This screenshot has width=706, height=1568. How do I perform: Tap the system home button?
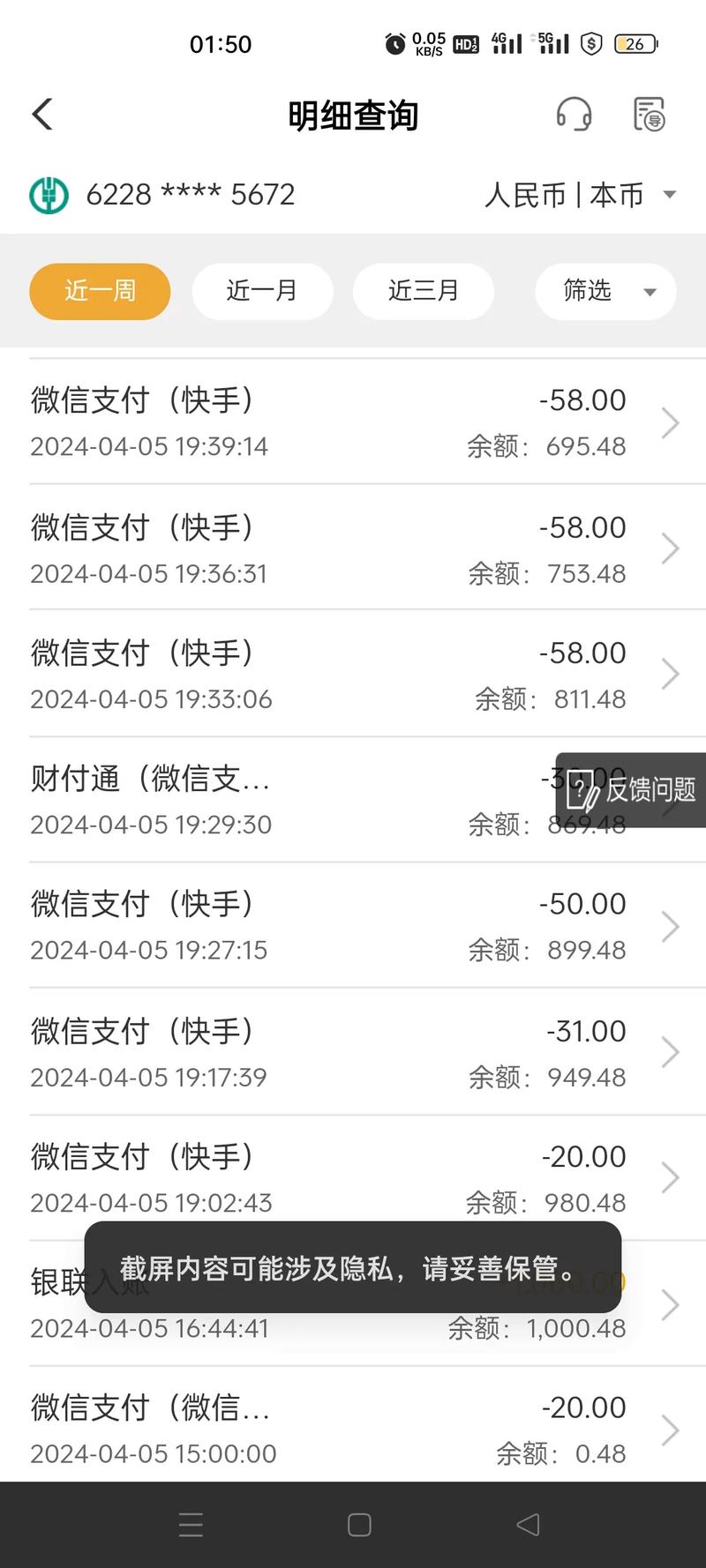pos(359,1525)
